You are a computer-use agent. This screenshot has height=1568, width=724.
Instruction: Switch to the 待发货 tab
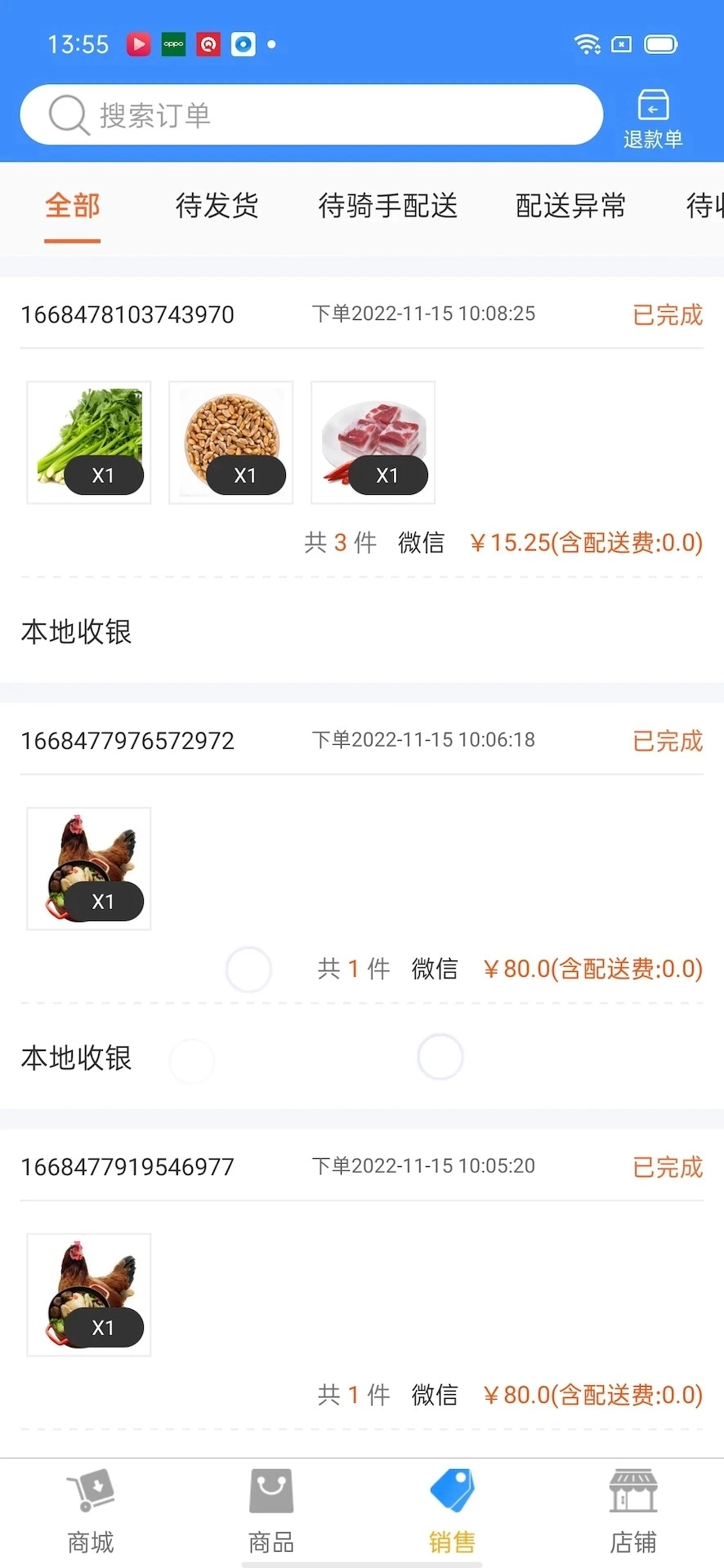pyautogui.click(x=216, y=207)
